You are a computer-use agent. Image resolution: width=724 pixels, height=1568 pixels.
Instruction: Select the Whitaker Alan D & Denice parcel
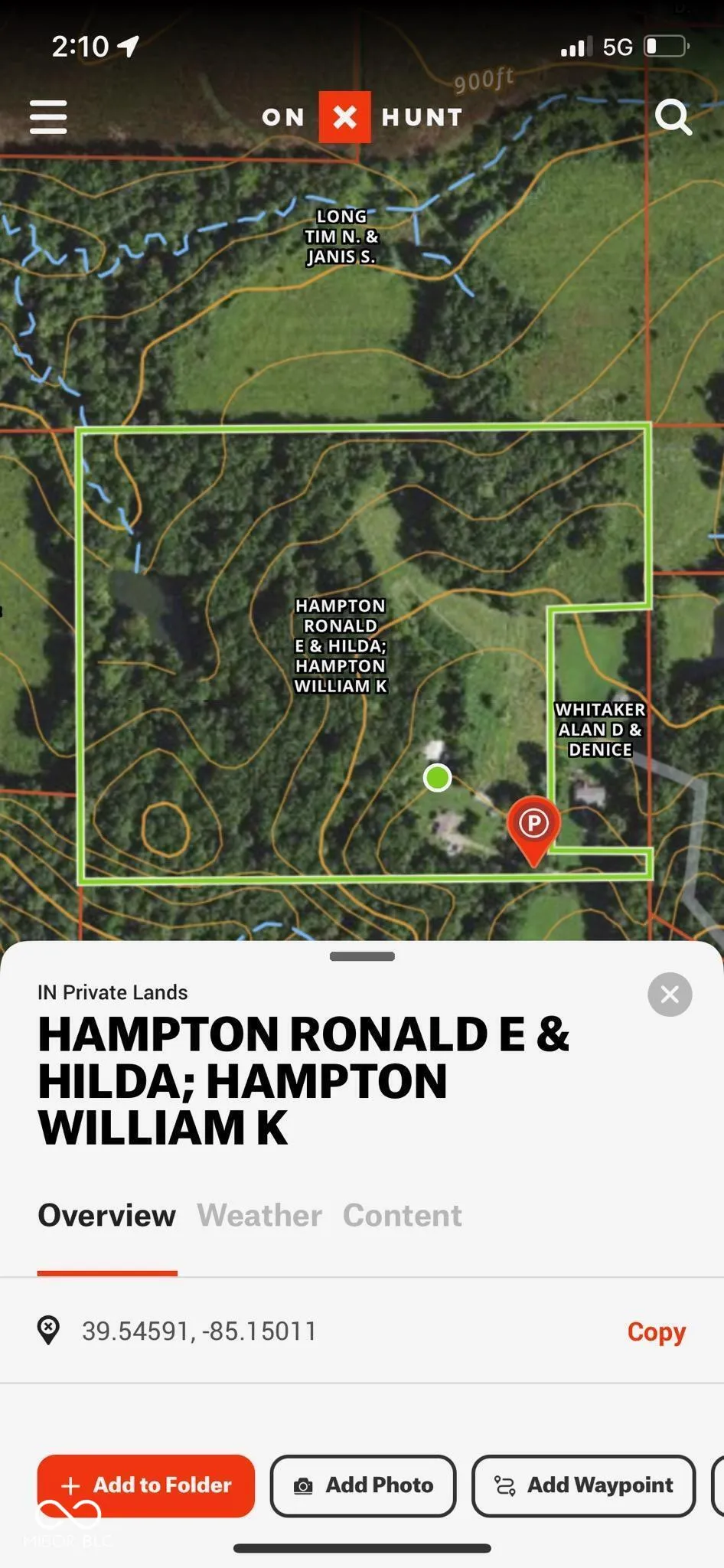[601, 730]
